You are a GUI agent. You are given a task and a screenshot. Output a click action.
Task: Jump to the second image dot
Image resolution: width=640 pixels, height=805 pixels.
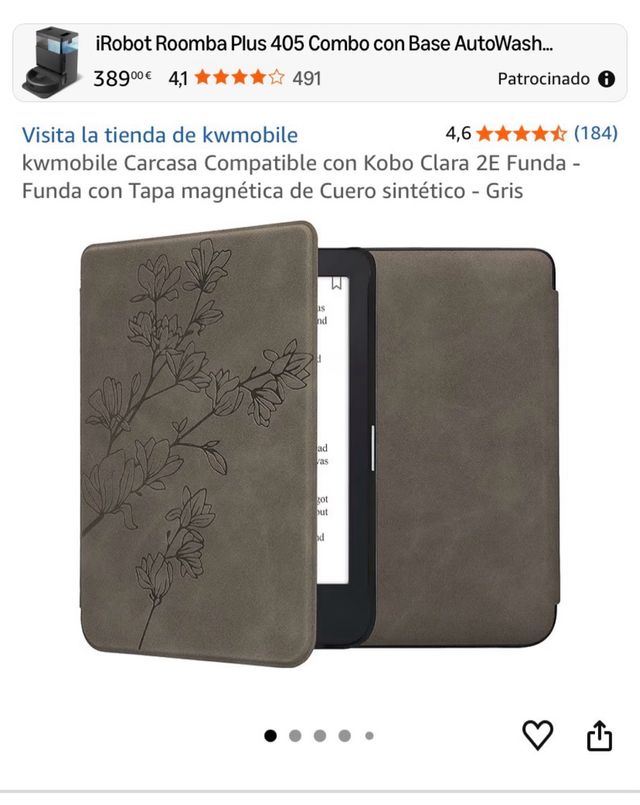point(295,736)
